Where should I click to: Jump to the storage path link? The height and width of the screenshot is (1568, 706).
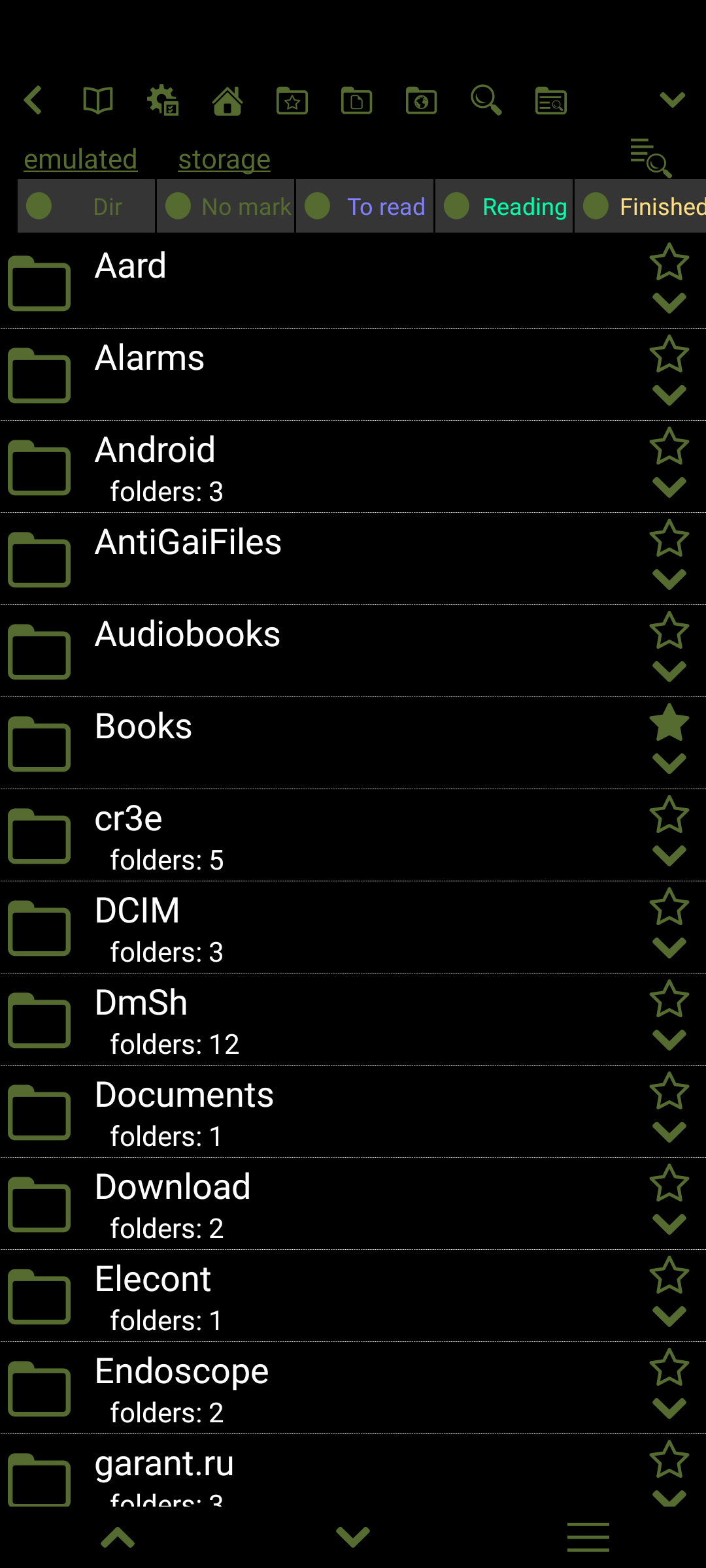click(x=224, y=159)
